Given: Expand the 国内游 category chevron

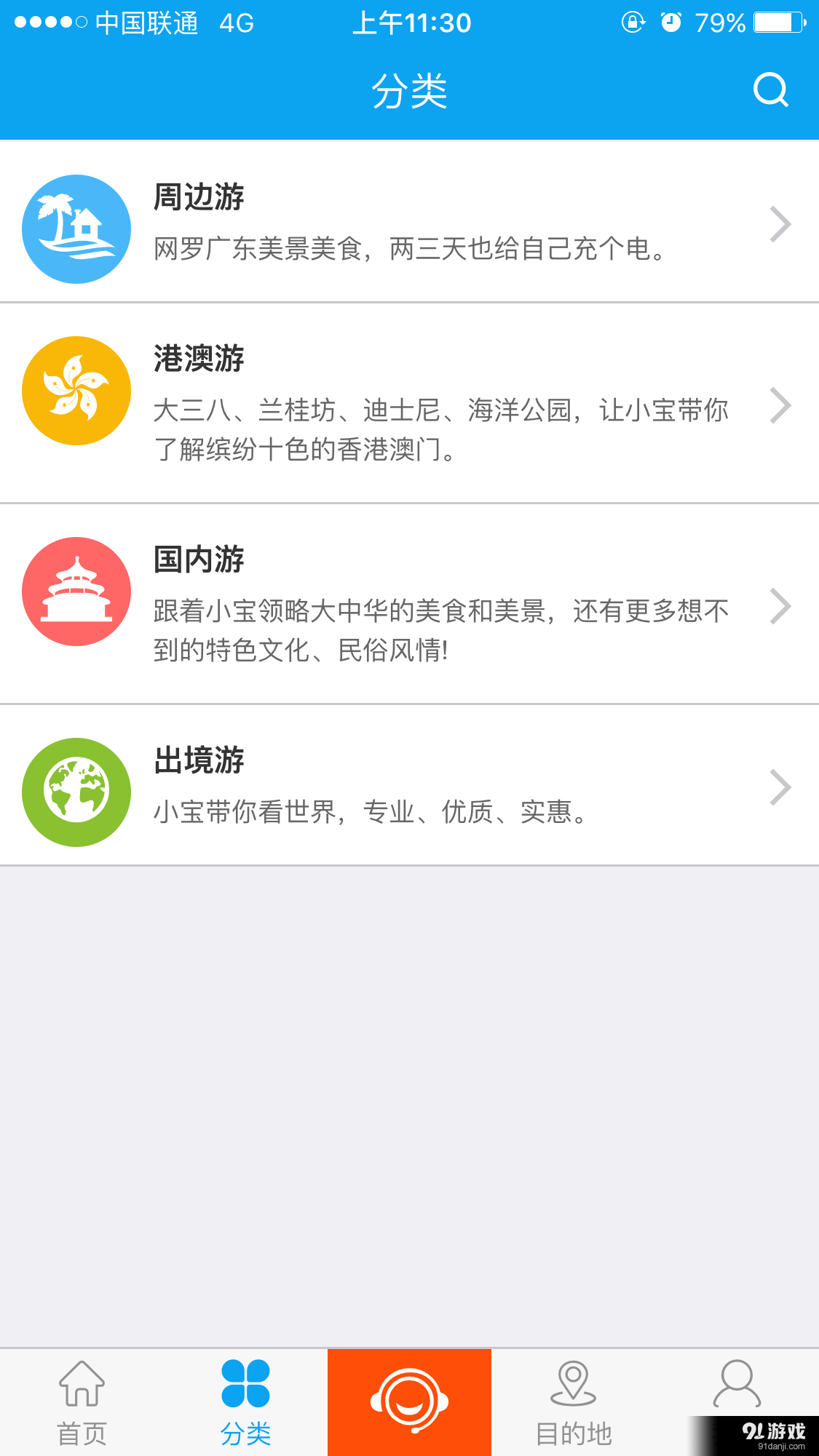Looking at the screenshot, I should coord(780,606).
